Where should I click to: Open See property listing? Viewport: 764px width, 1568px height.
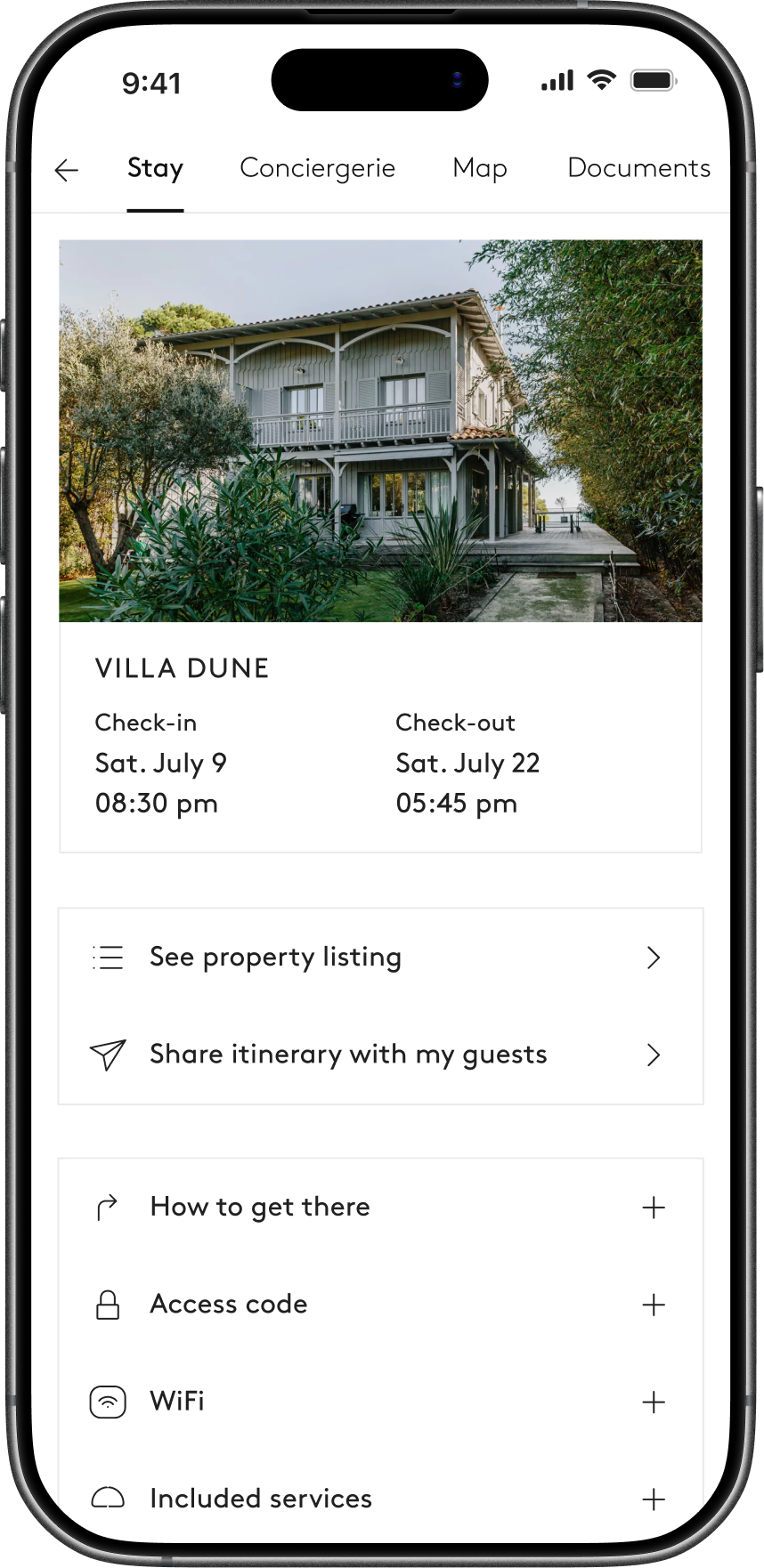(x=380, y=958)
